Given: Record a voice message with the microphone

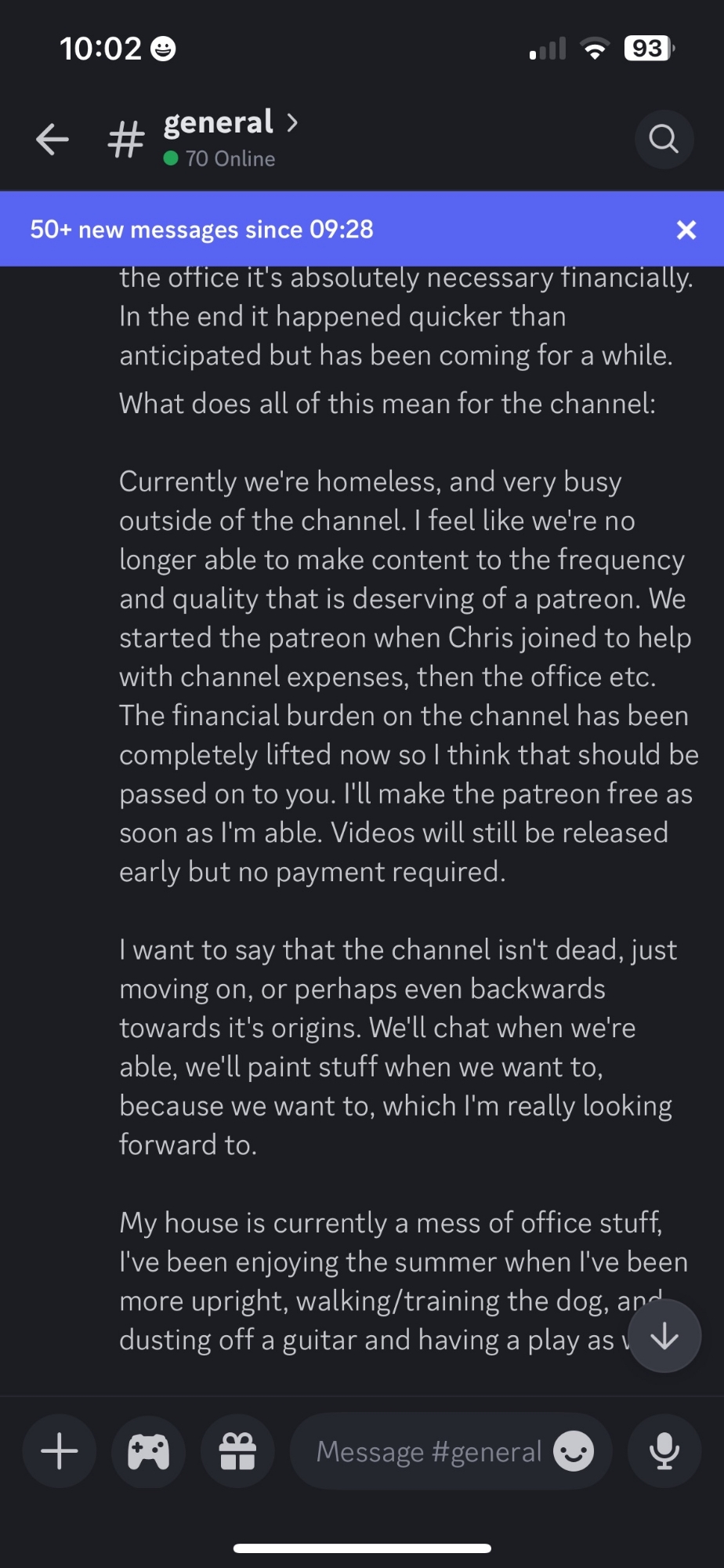Looking at the screenshot, I should 664,1451.
